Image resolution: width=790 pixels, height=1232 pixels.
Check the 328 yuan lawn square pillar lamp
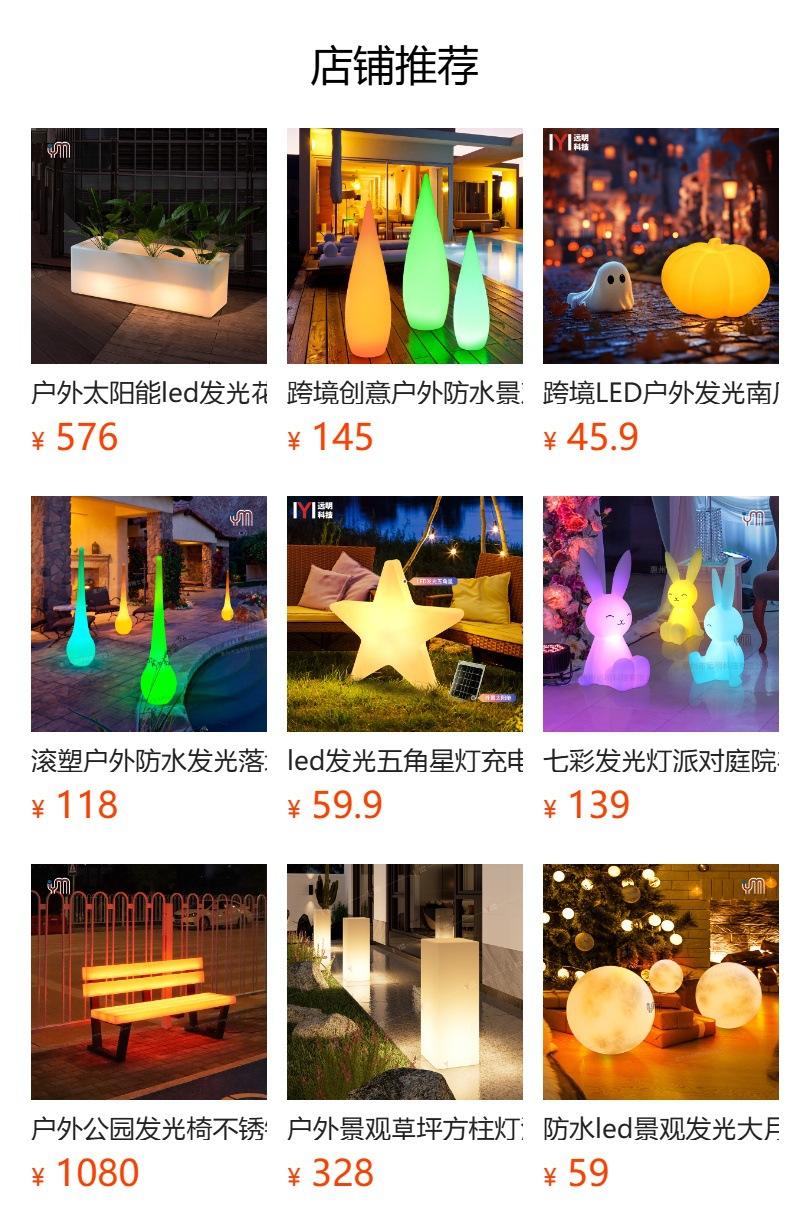[x=405, y=982]
